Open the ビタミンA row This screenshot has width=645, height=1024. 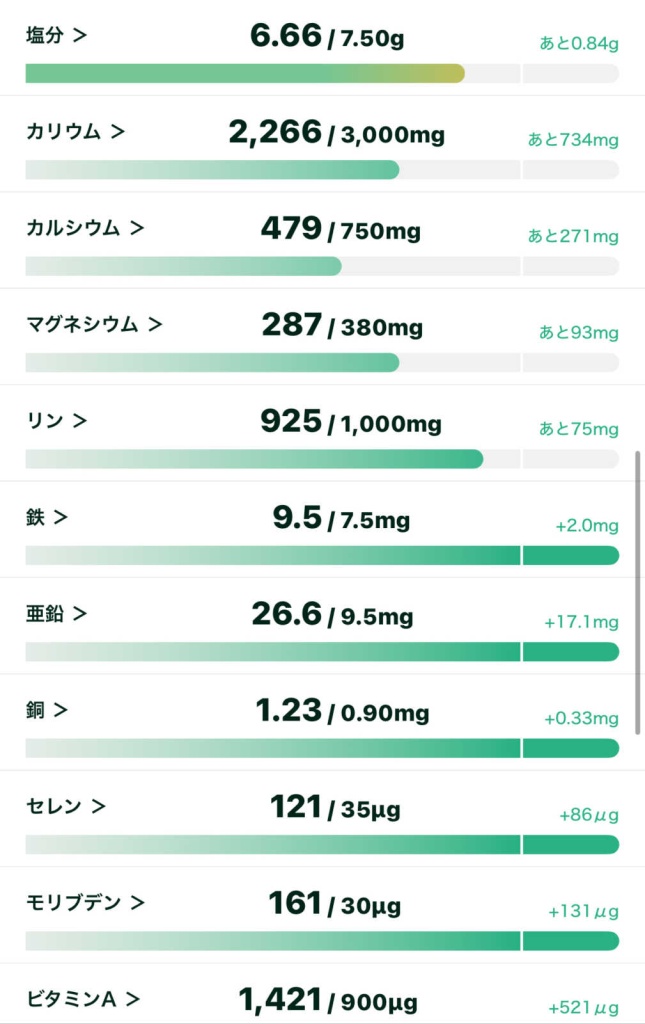(82, 998)
